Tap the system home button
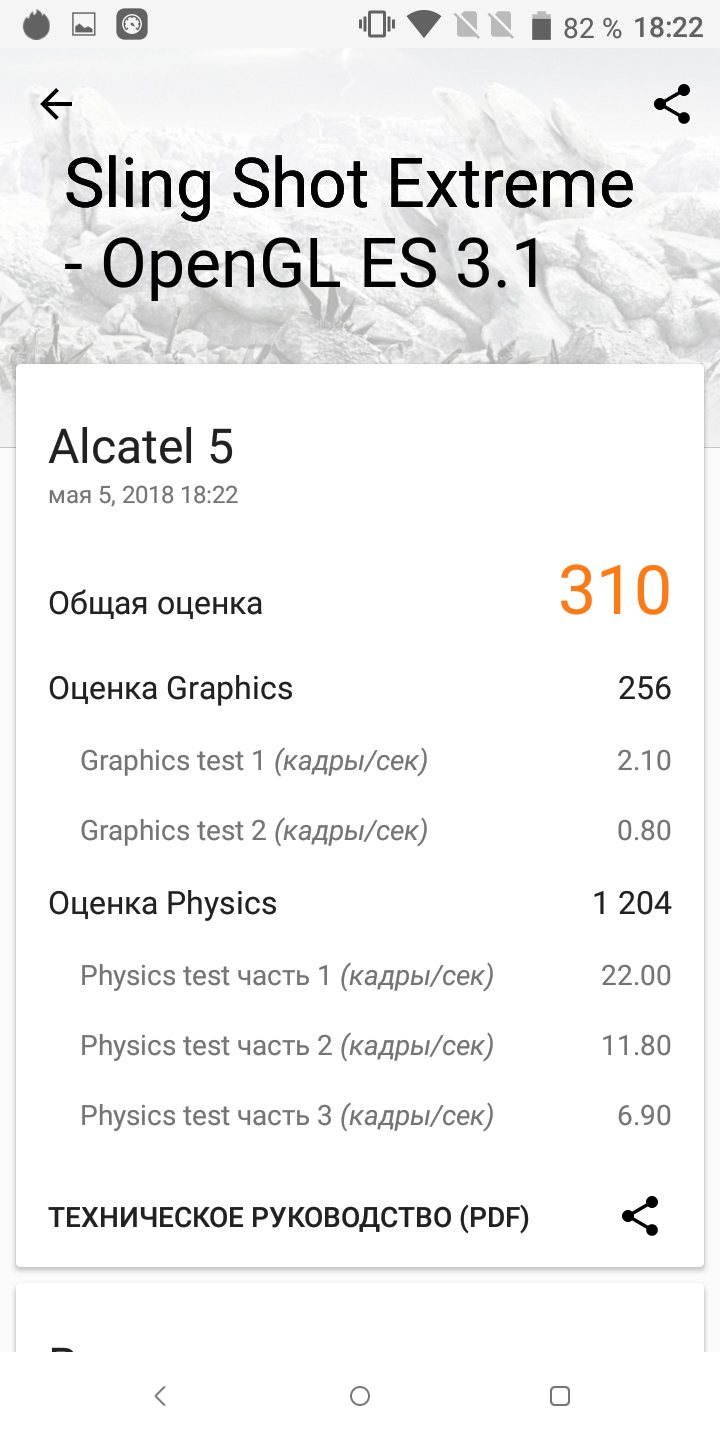720x1440 pixels. tap(360, 1396)
